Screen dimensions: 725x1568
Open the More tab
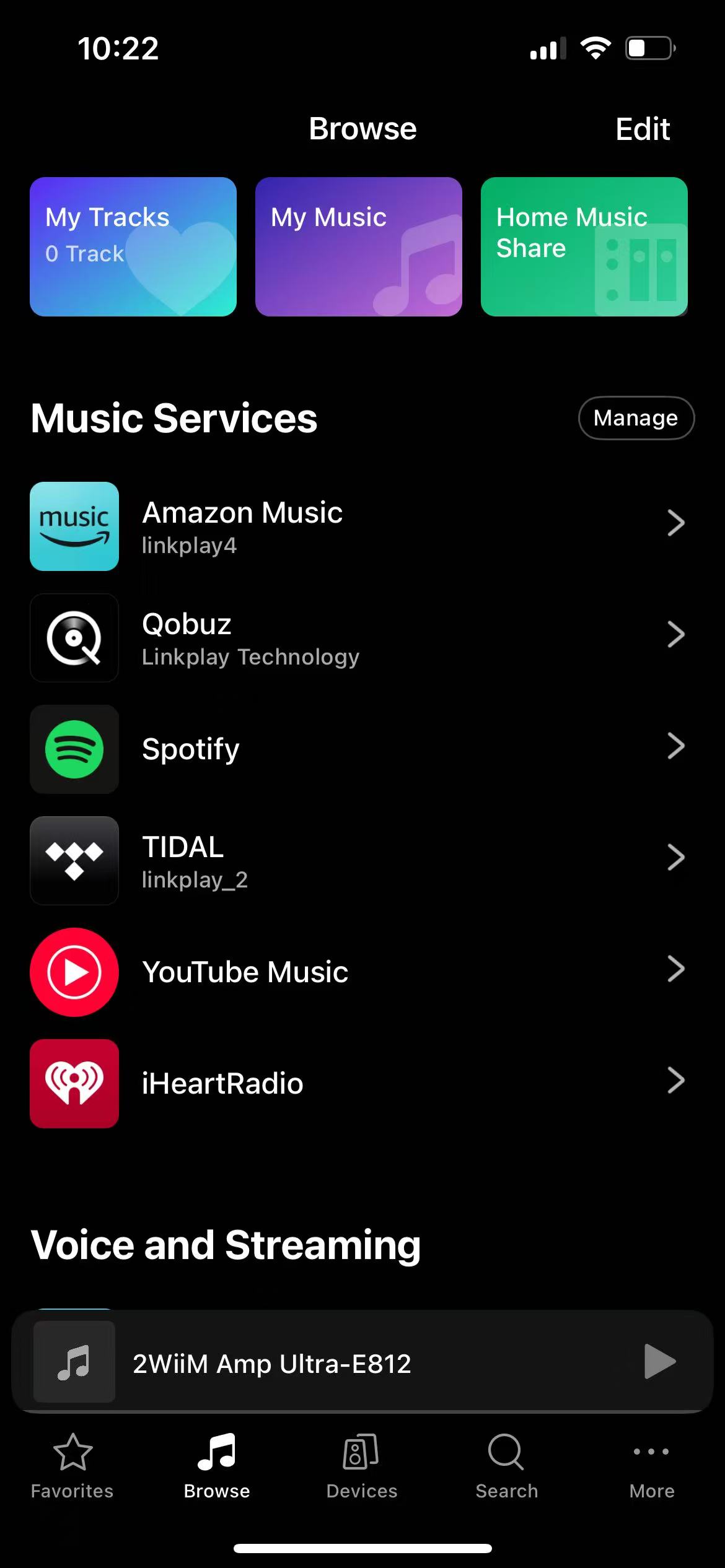652,1466
